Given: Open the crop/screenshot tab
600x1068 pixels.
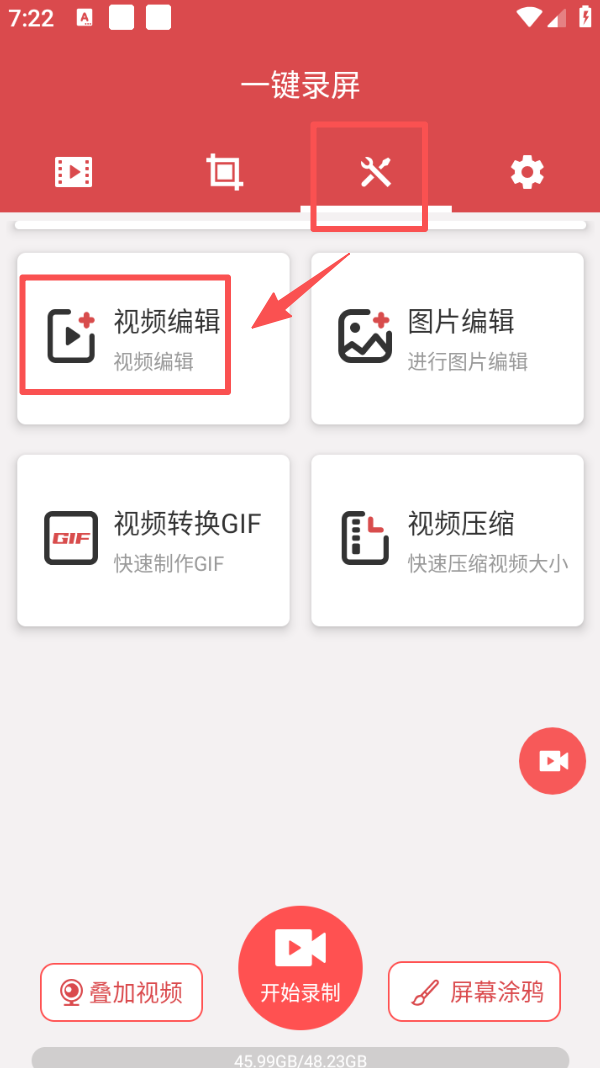Looking at the screenshot, I should point(225,173).
